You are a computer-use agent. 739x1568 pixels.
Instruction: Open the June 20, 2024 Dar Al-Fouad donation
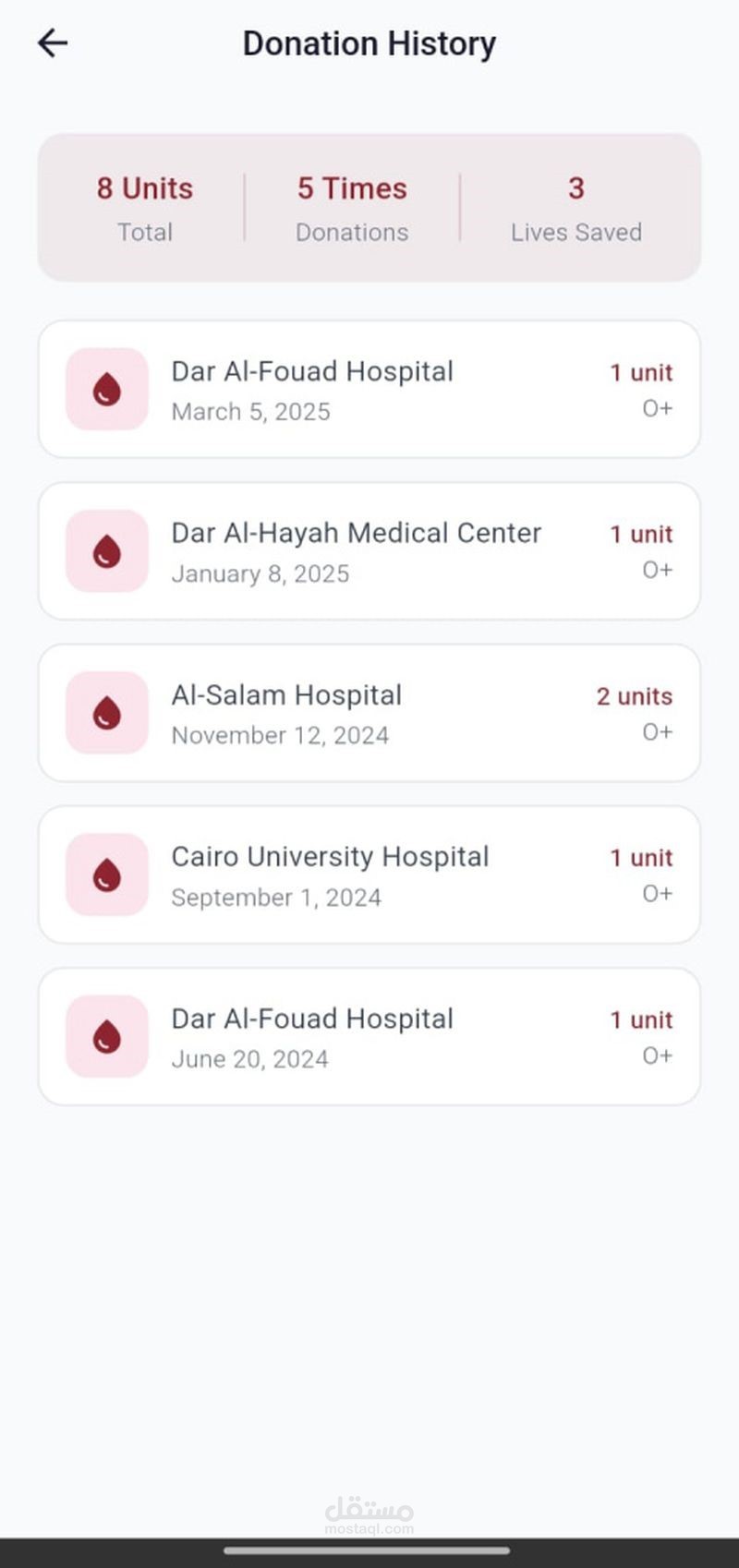(x=369, y=1036)
